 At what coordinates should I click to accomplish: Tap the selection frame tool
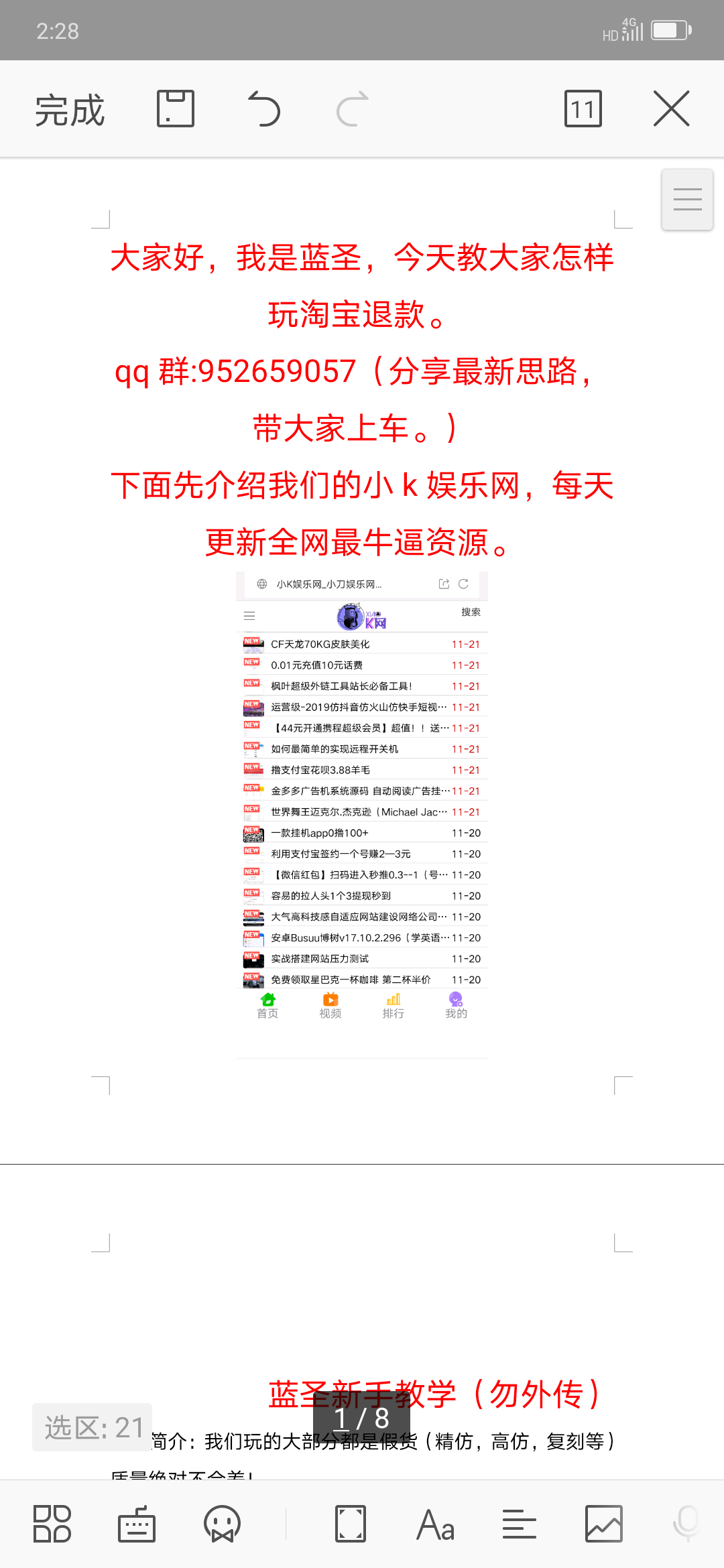[351, 1524]
